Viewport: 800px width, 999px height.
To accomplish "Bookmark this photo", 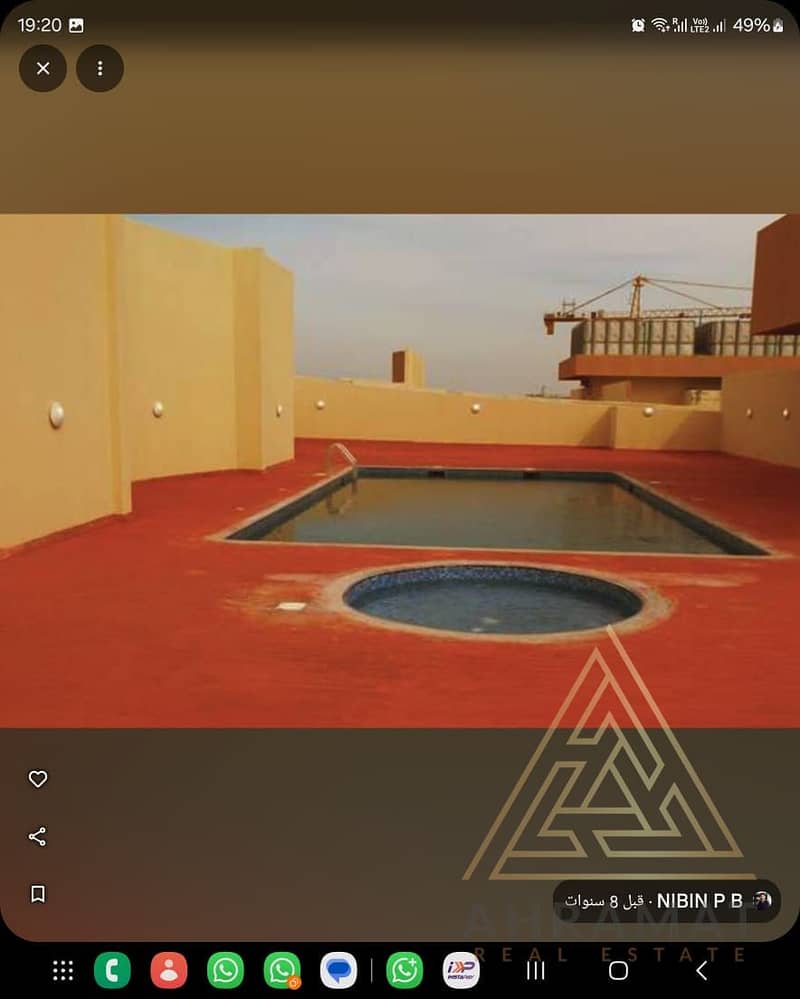I will pos(38,894).
